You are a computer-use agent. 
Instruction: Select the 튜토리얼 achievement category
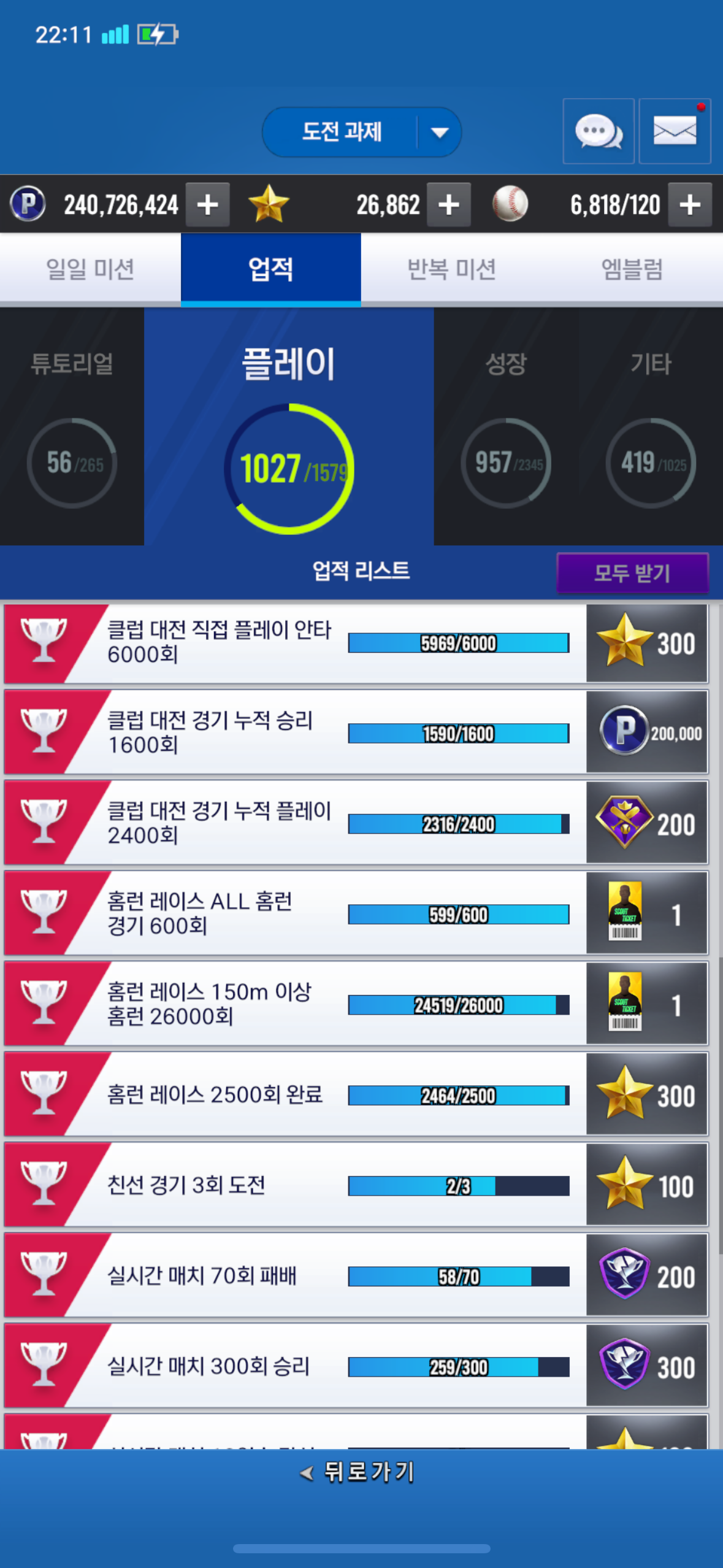coord(72,427)
